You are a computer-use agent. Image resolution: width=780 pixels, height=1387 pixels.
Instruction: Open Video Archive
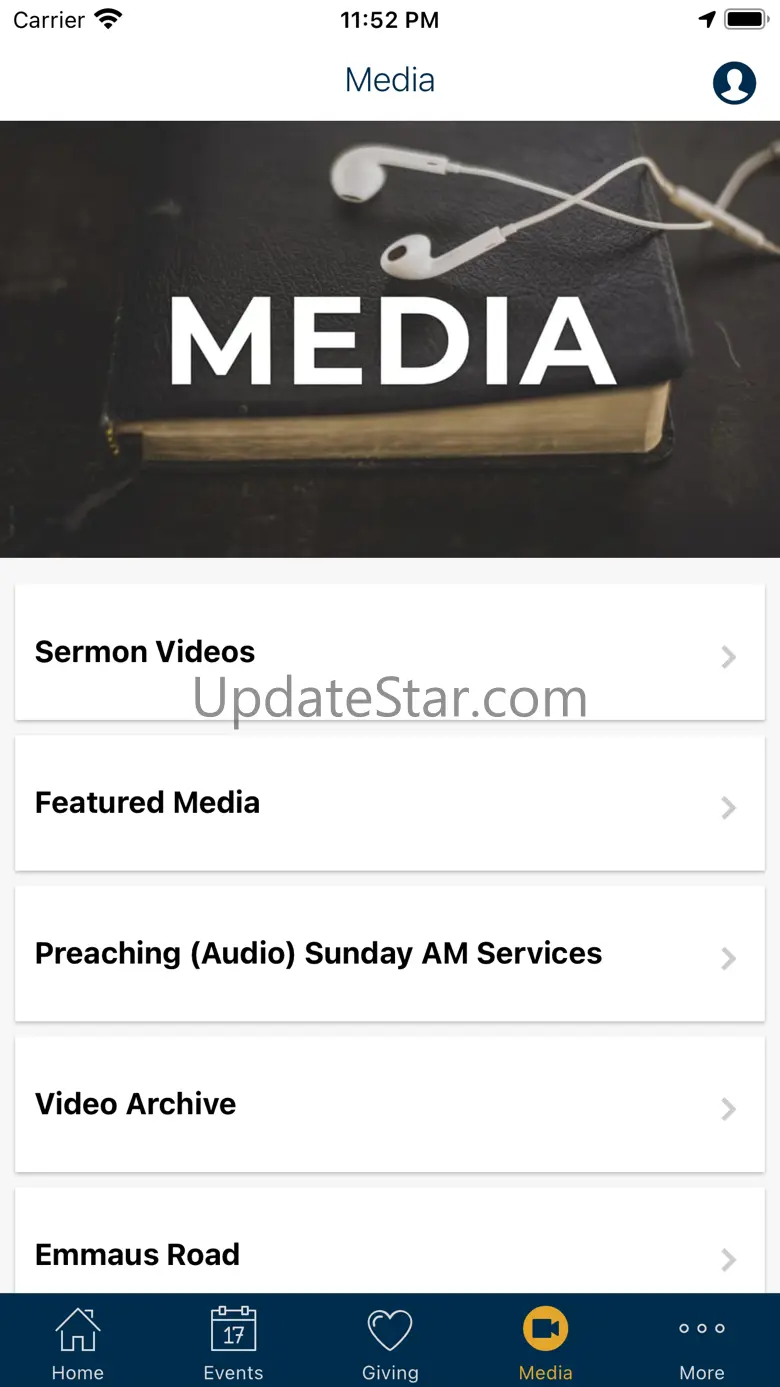click(390, 1104)
